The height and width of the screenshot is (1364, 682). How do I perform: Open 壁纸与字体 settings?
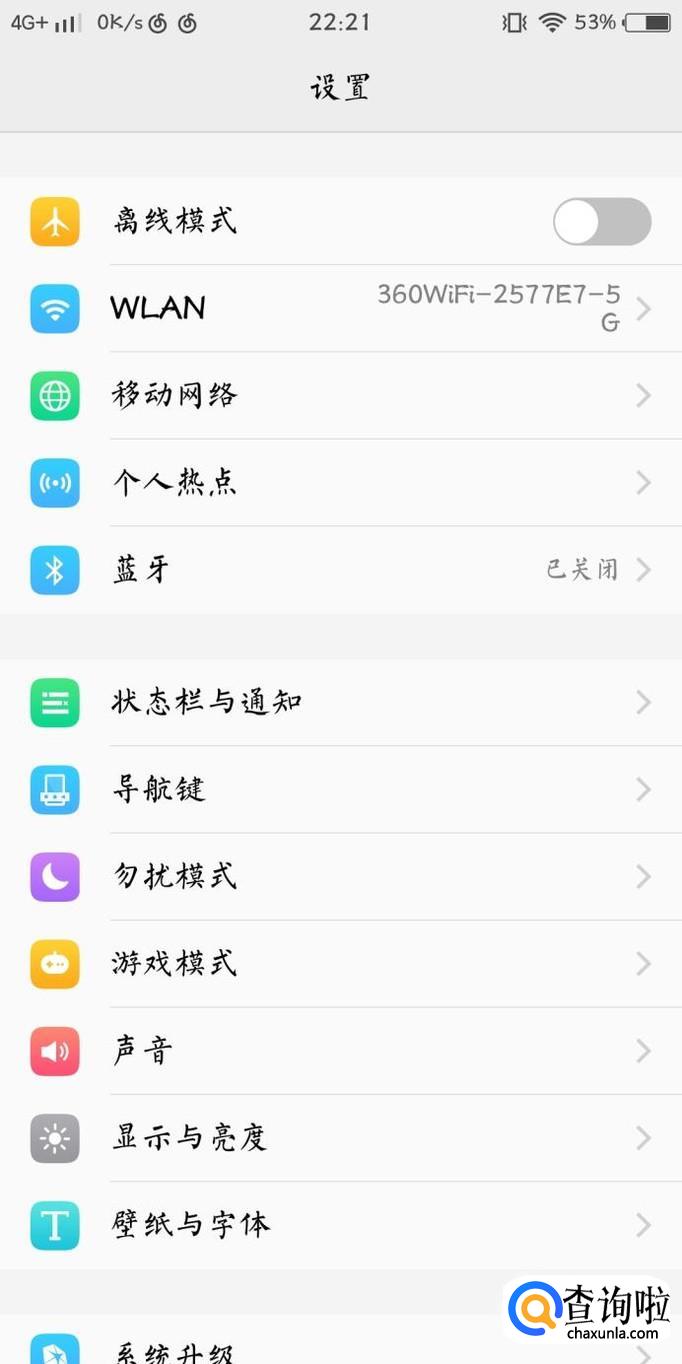[340, 1225]
